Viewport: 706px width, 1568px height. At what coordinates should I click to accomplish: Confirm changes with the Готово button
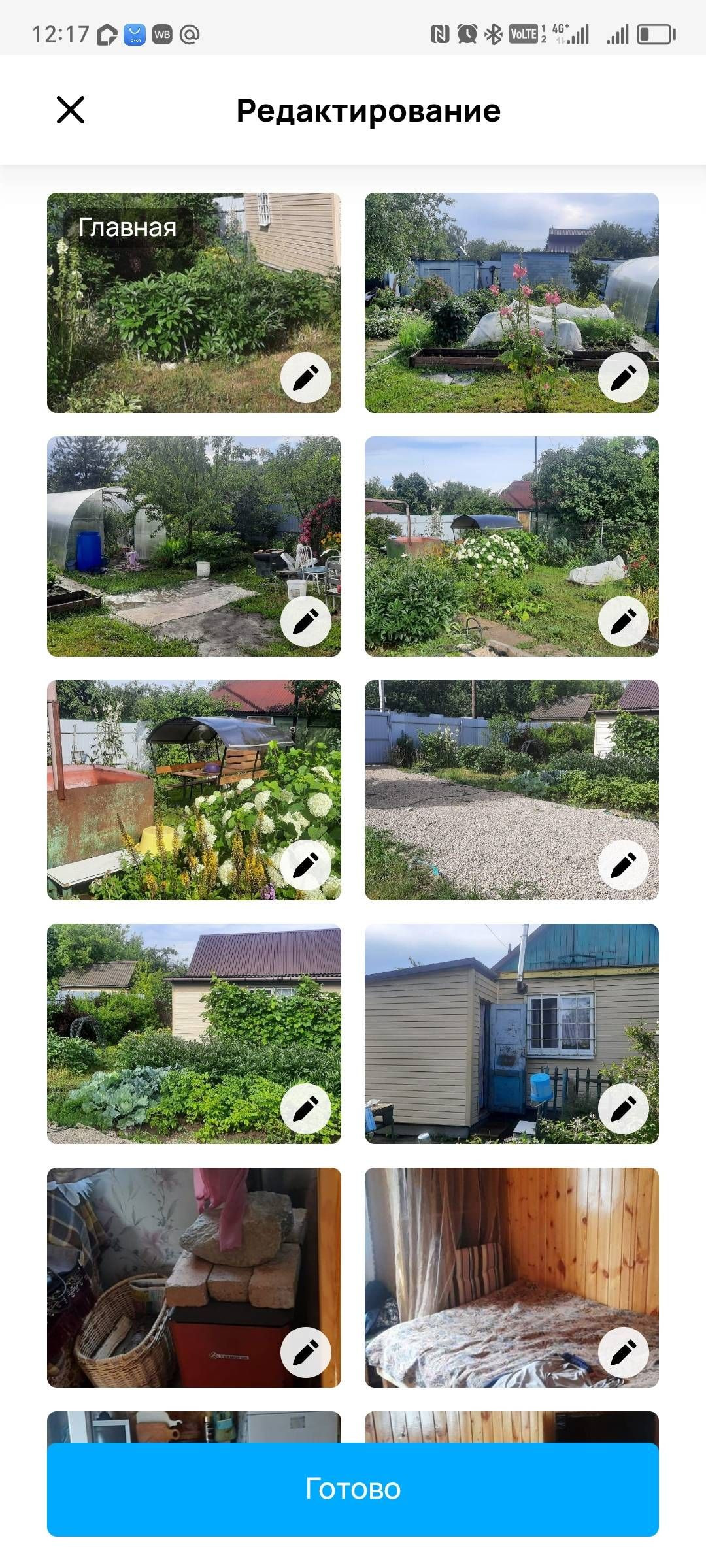pos(353,1489)
